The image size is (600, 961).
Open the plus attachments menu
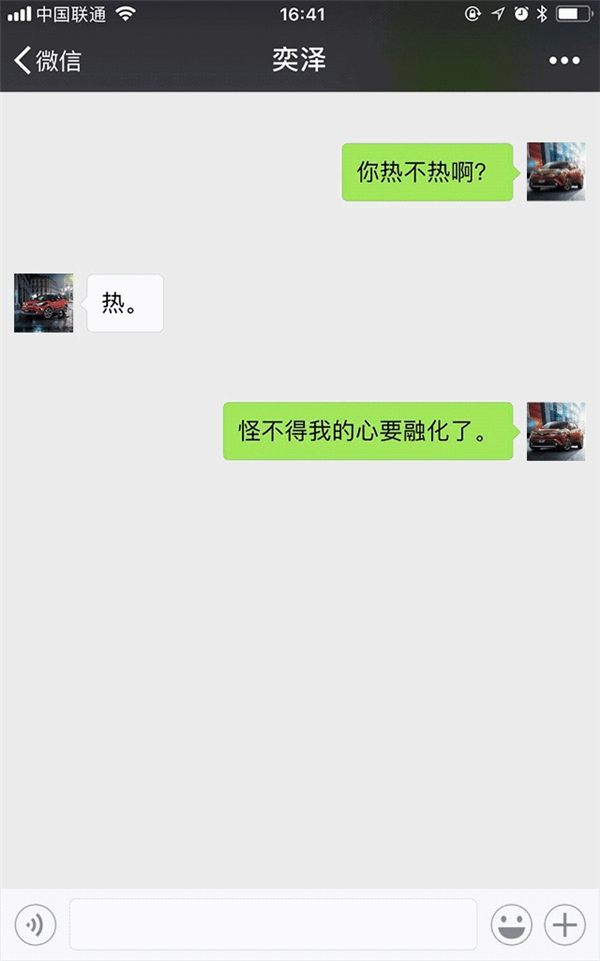(x=564, y=924)
